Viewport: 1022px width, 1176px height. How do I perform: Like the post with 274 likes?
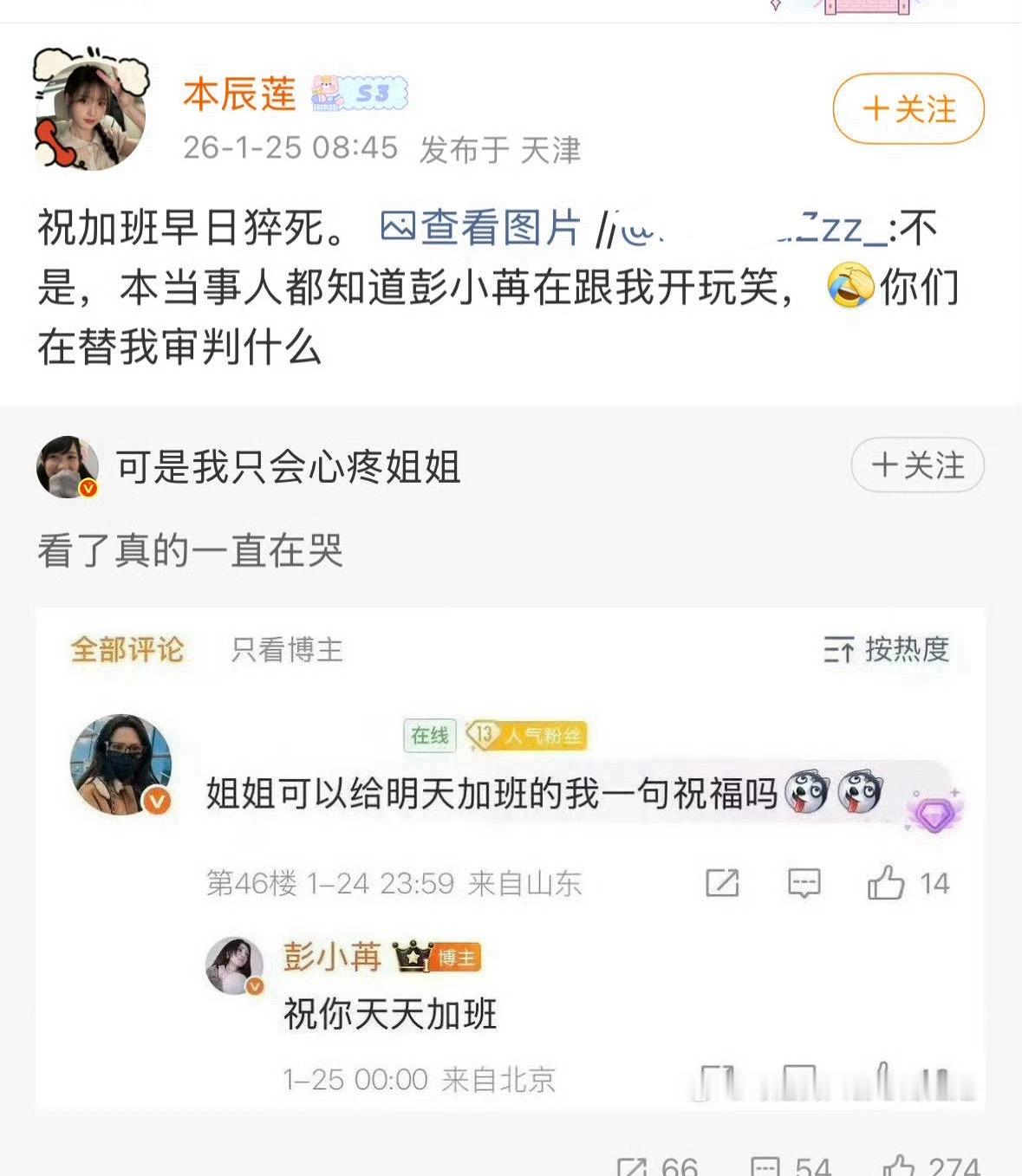[x=902, y=1165]
